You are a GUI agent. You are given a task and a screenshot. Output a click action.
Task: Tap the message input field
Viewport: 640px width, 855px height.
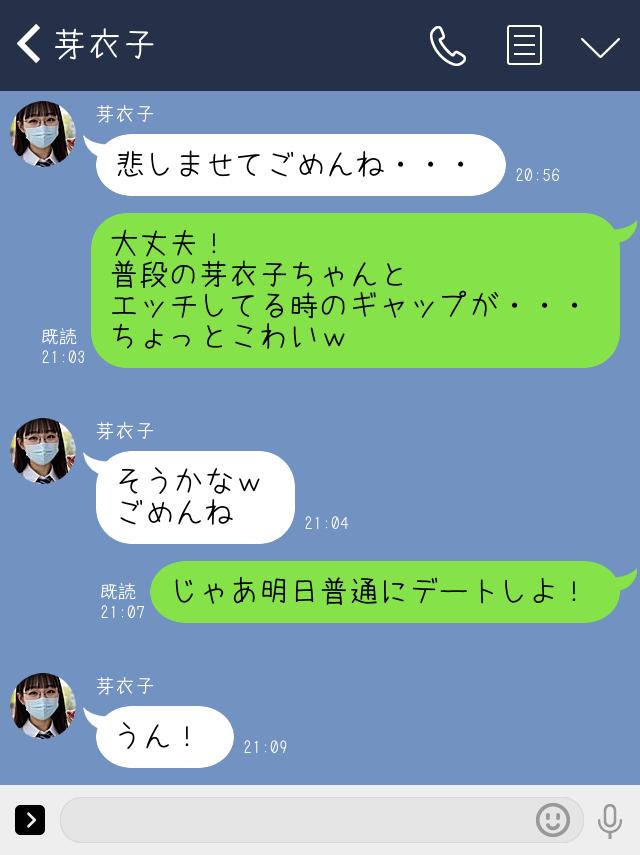point(295,820)
